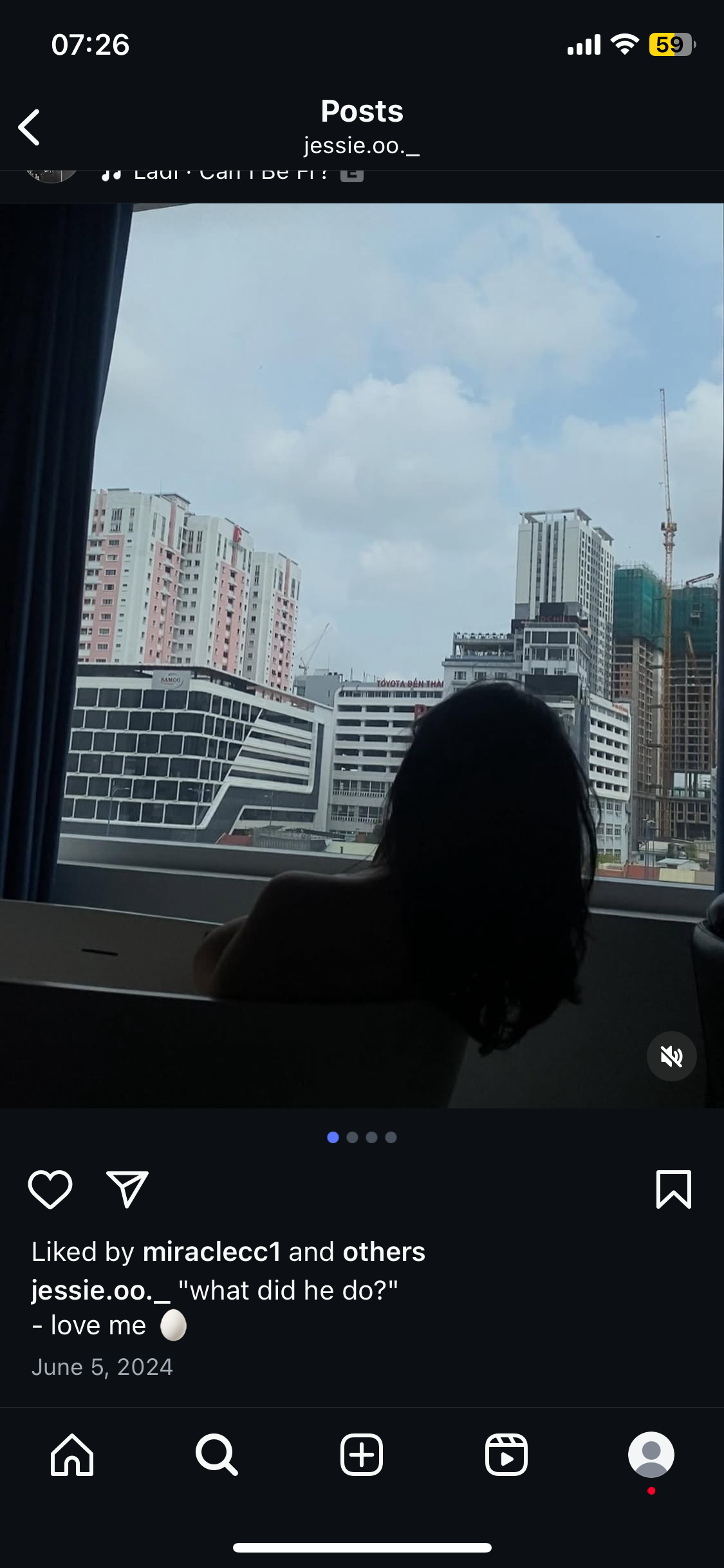Viewport: 724px width, 1568px height.
Task: Open jessie.oo._ profile from the caption
Action: tap(101, 1291)
